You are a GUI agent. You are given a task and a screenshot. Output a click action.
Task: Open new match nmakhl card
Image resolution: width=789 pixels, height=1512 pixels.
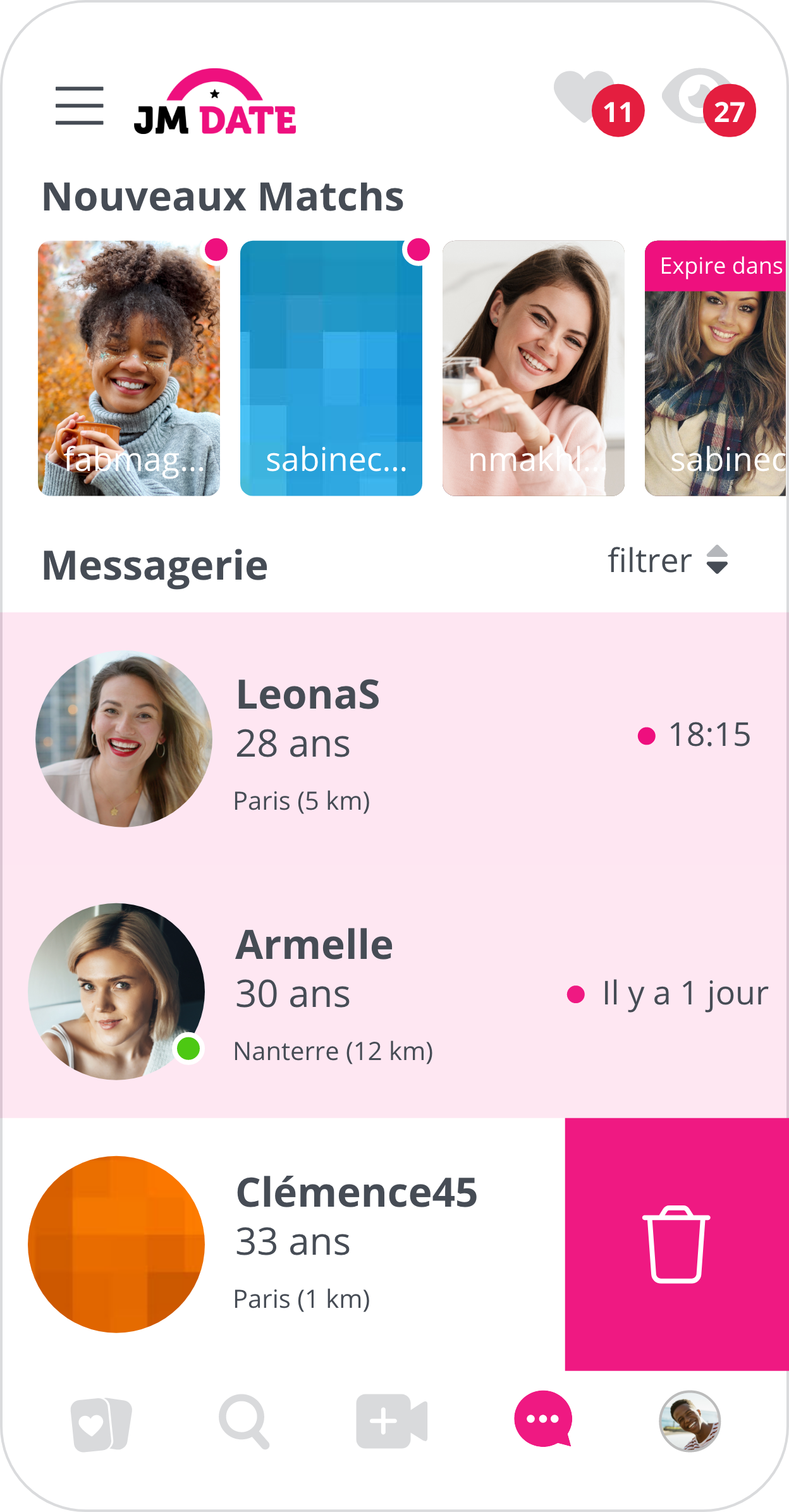point(534,368)
